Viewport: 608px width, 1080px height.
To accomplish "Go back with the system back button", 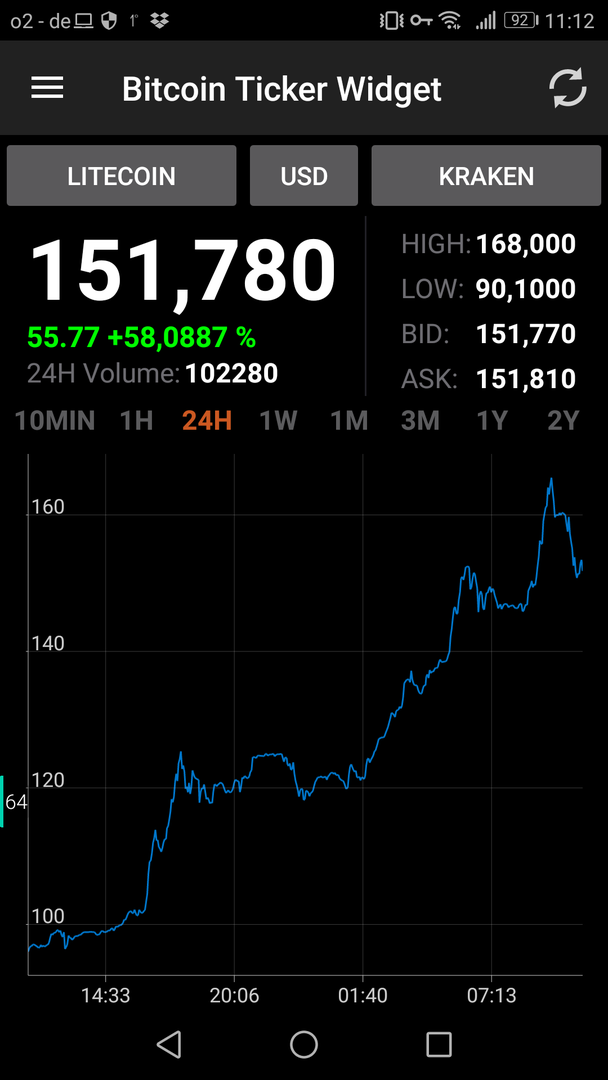I will pyautogui.click(x=169, y=1045).
